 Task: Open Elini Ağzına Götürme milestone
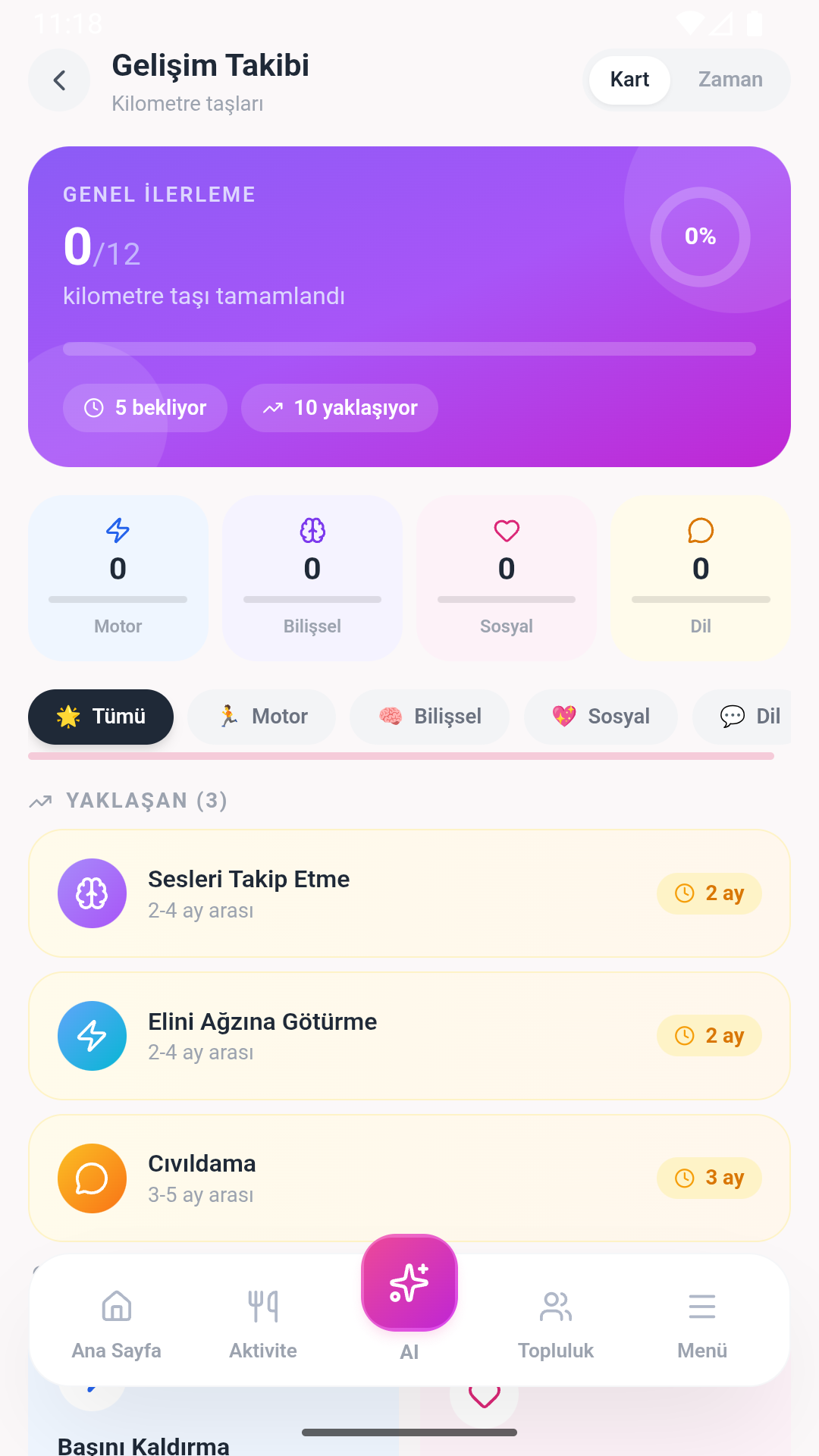(409, 1036)
